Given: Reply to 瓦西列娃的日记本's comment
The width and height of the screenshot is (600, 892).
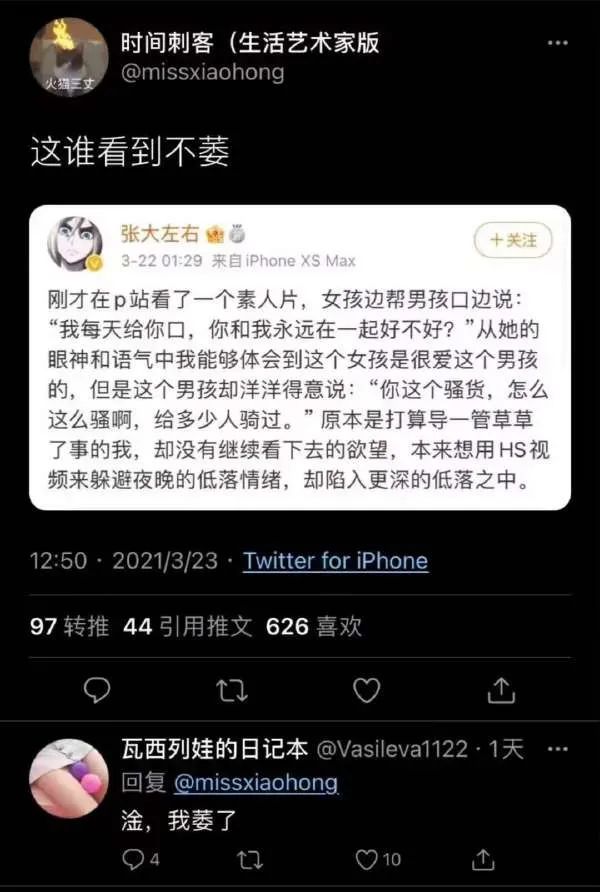Looking at the screenshot, I should [134, 858].
